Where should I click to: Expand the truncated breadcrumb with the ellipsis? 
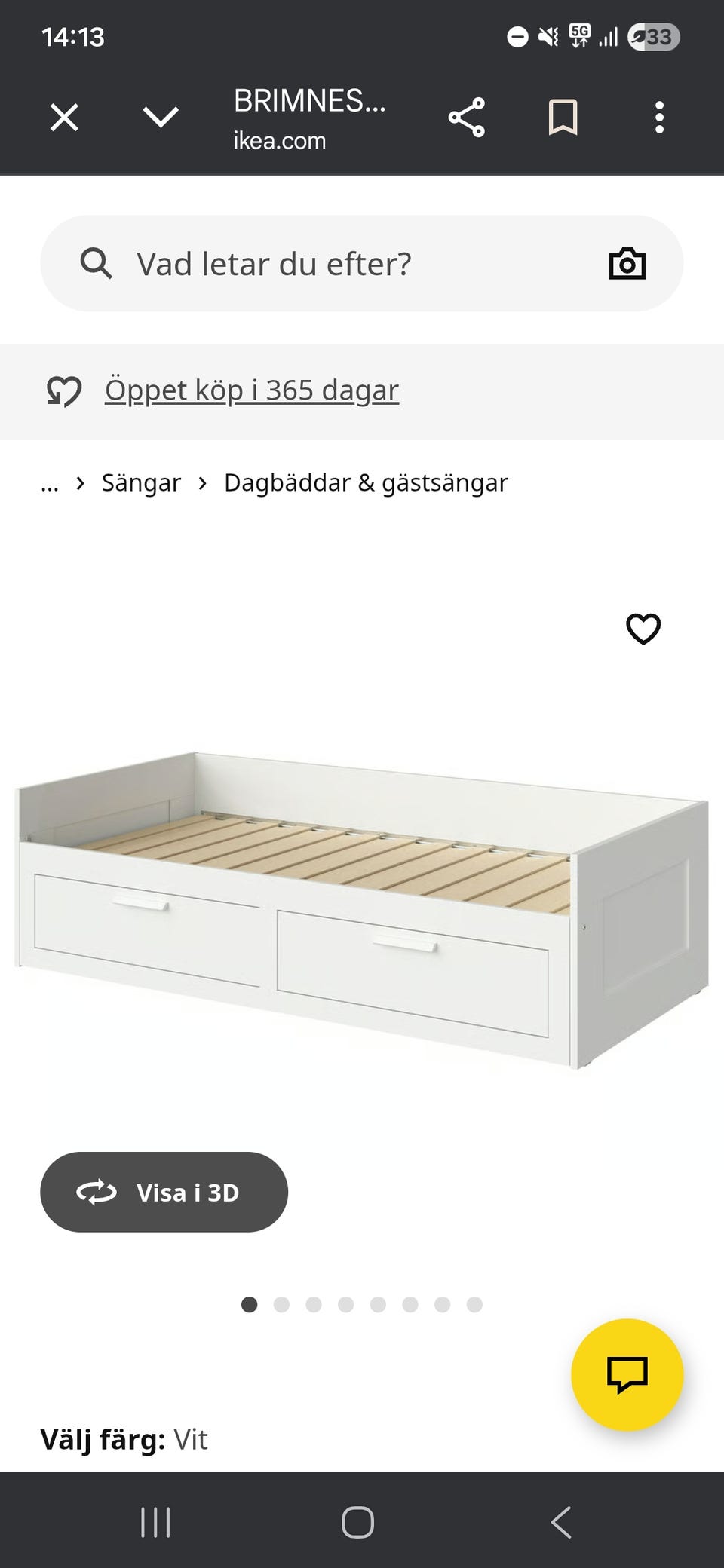[50, 482]
